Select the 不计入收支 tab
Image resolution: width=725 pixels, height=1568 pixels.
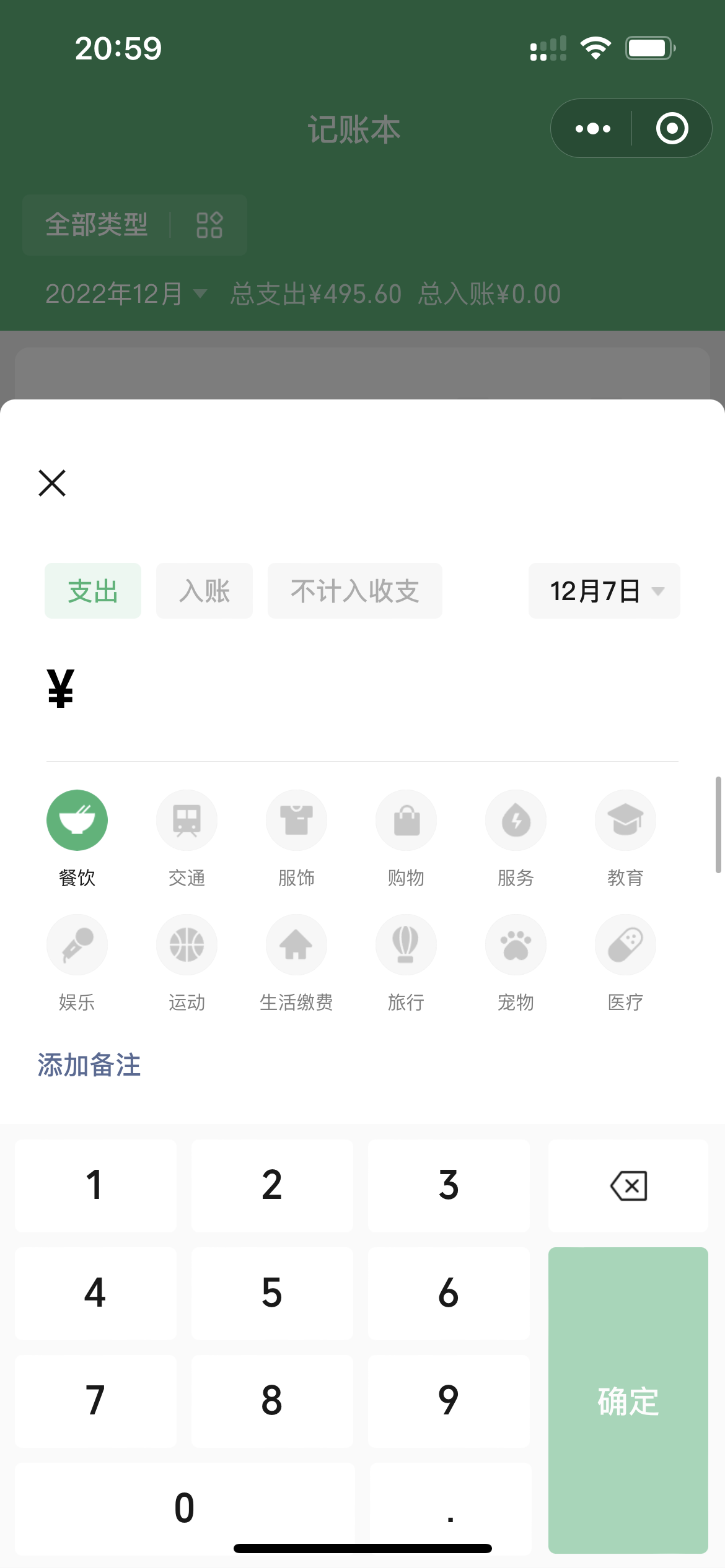(355, 591)
